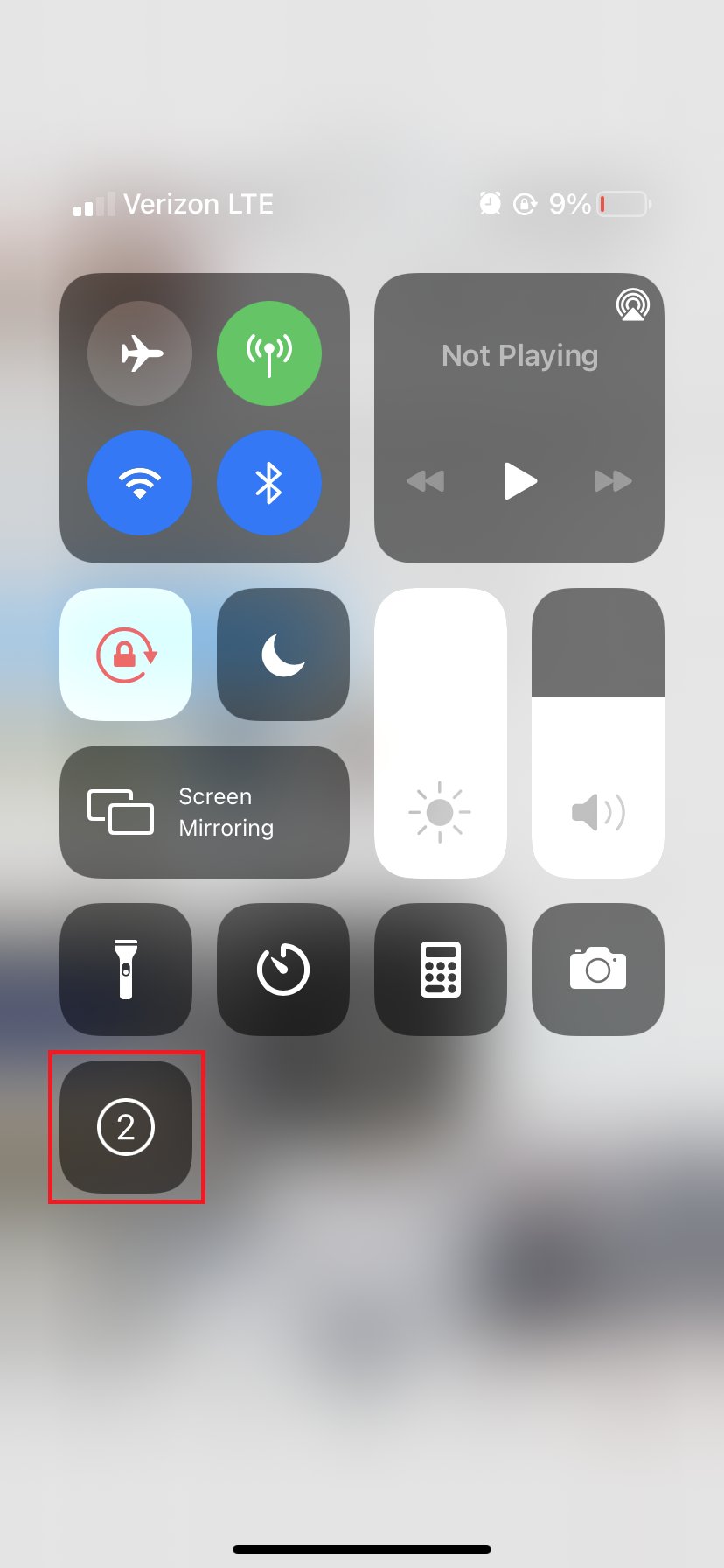The width and height of the screenshot is (724, 1568).
Task: Open the Timer
Action: (x=283, y=969)
